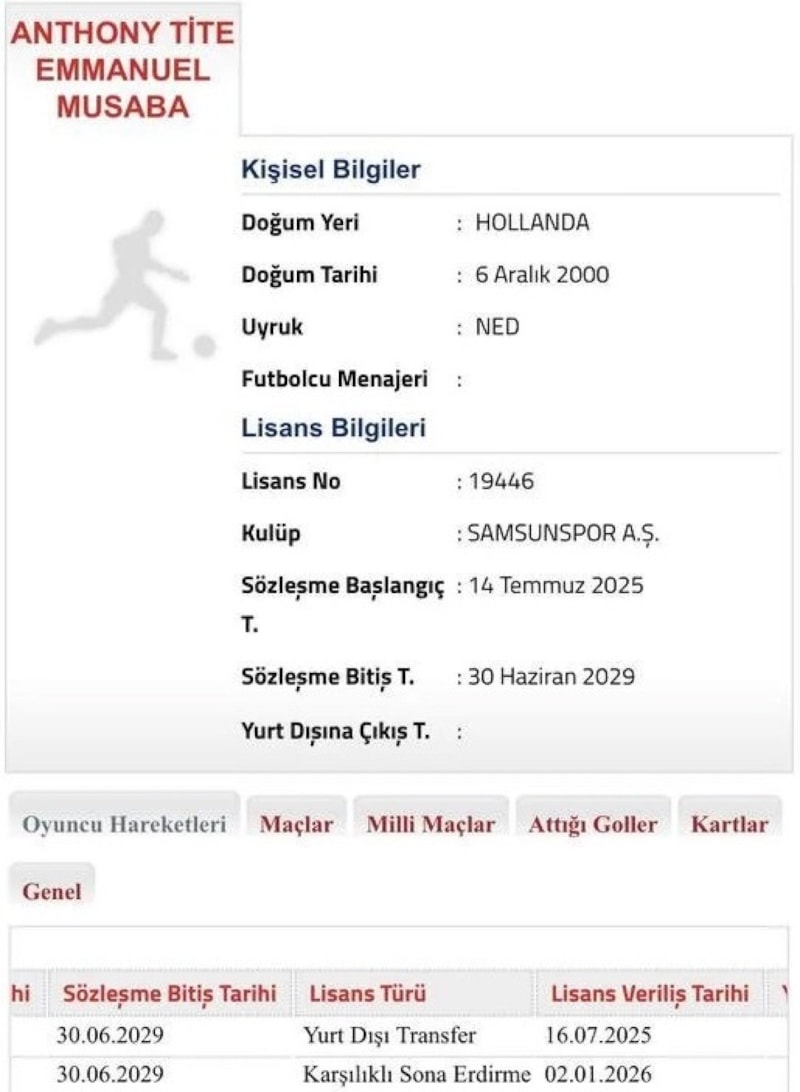
Task: Go to the Genel tab
Action: coord(52,891)
